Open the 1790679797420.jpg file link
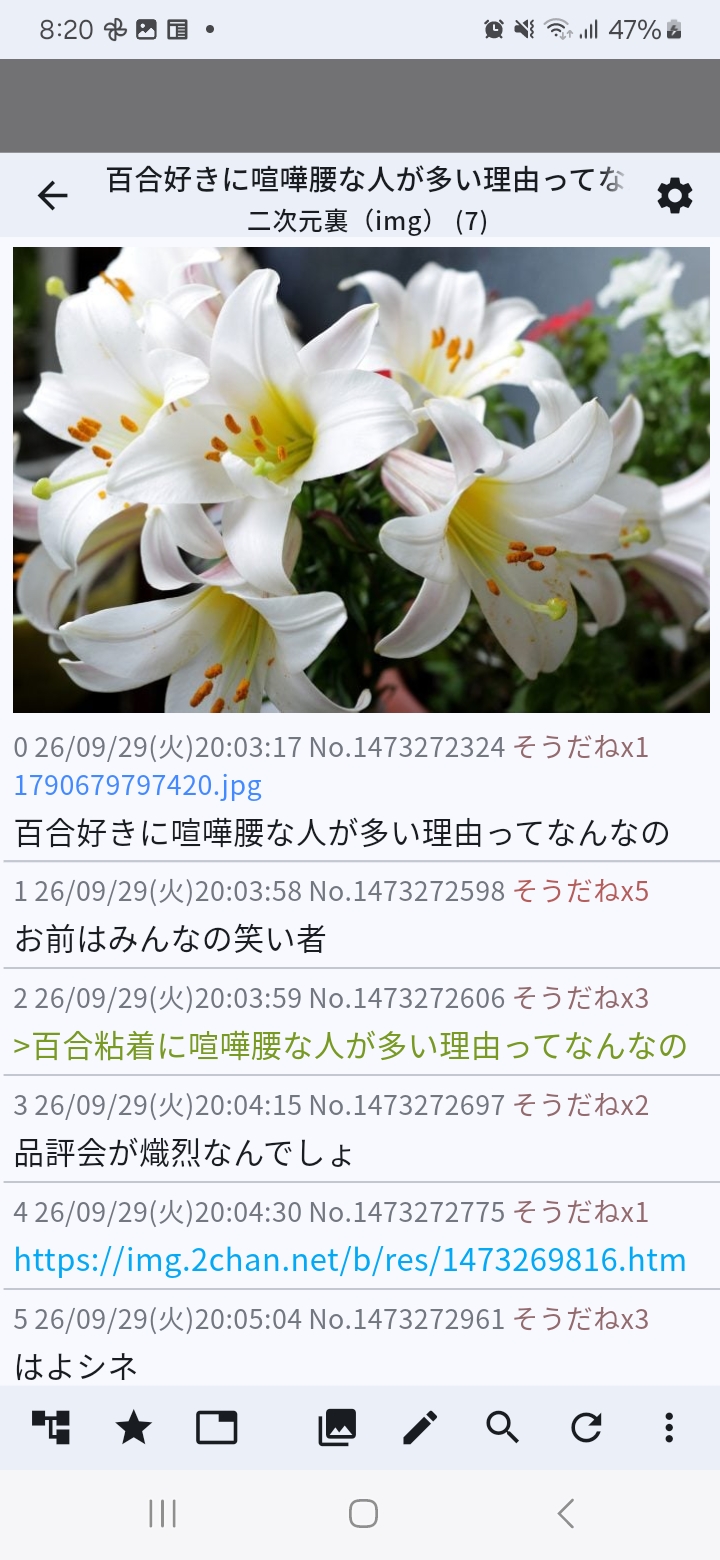The image size is (720, 1560). click(138, 786)
